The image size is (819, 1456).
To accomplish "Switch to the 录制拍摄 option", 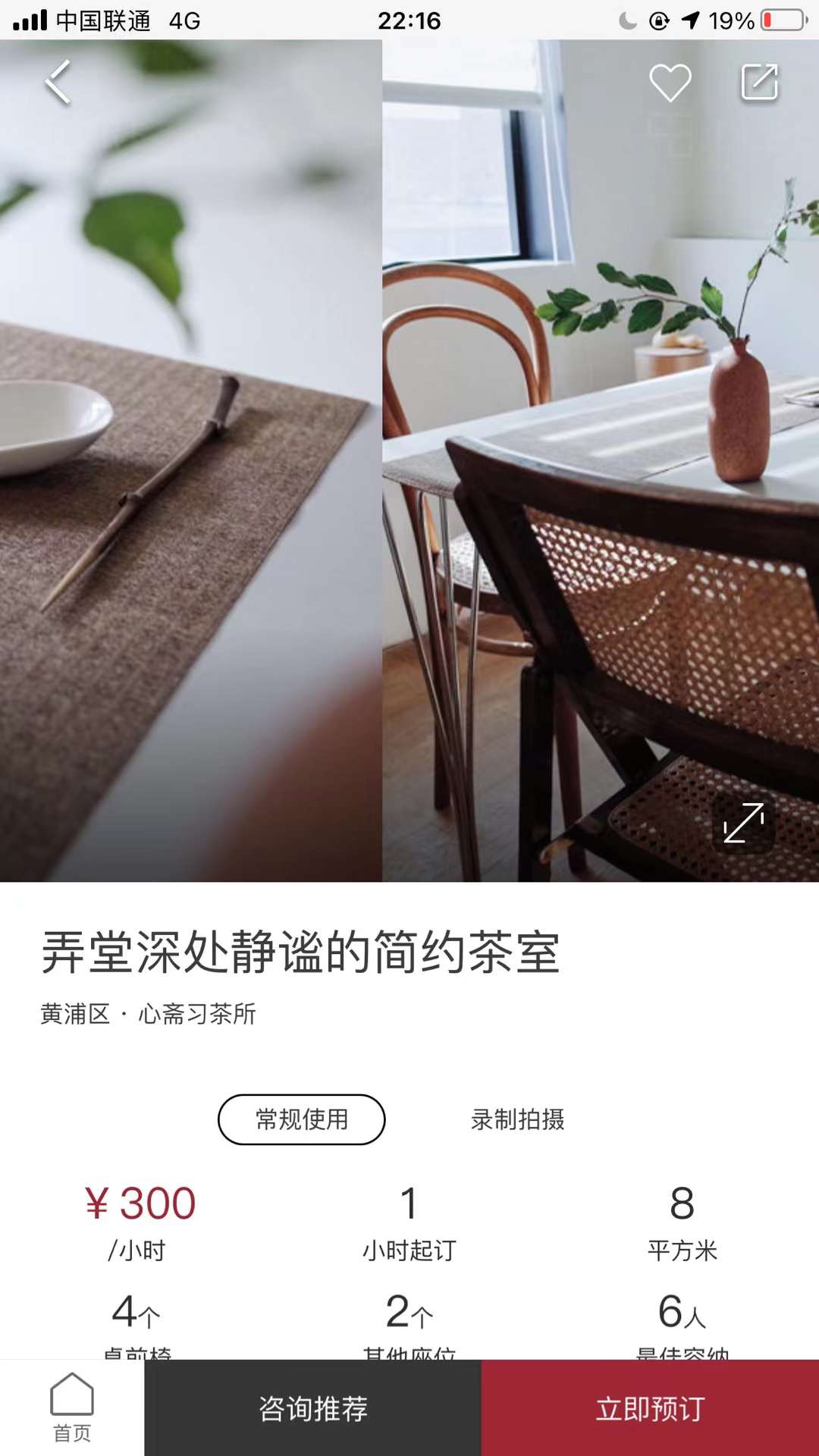I will (x=517, y=1119).
